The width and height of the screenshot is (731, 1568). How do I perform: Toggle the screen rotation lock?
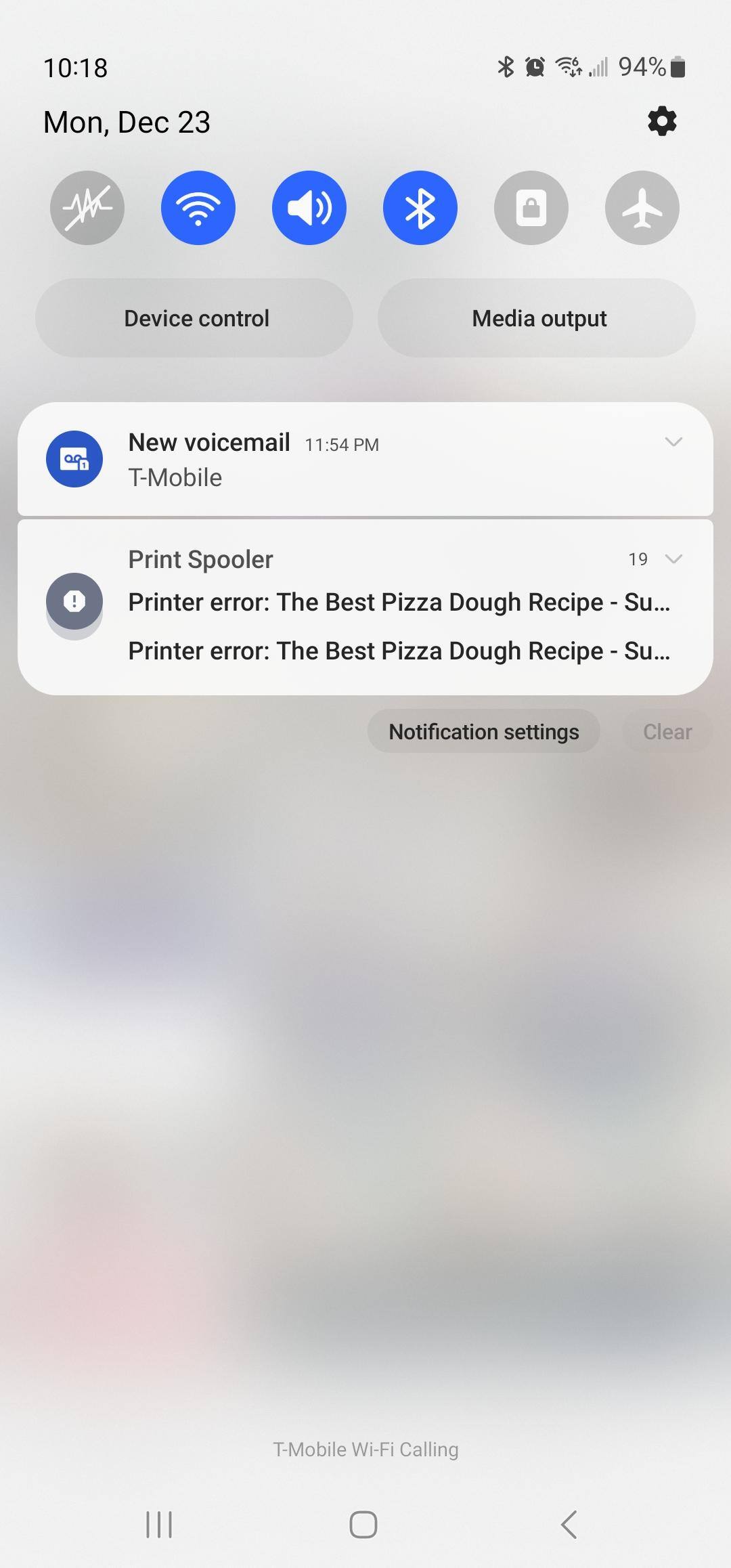coord(531,208)
